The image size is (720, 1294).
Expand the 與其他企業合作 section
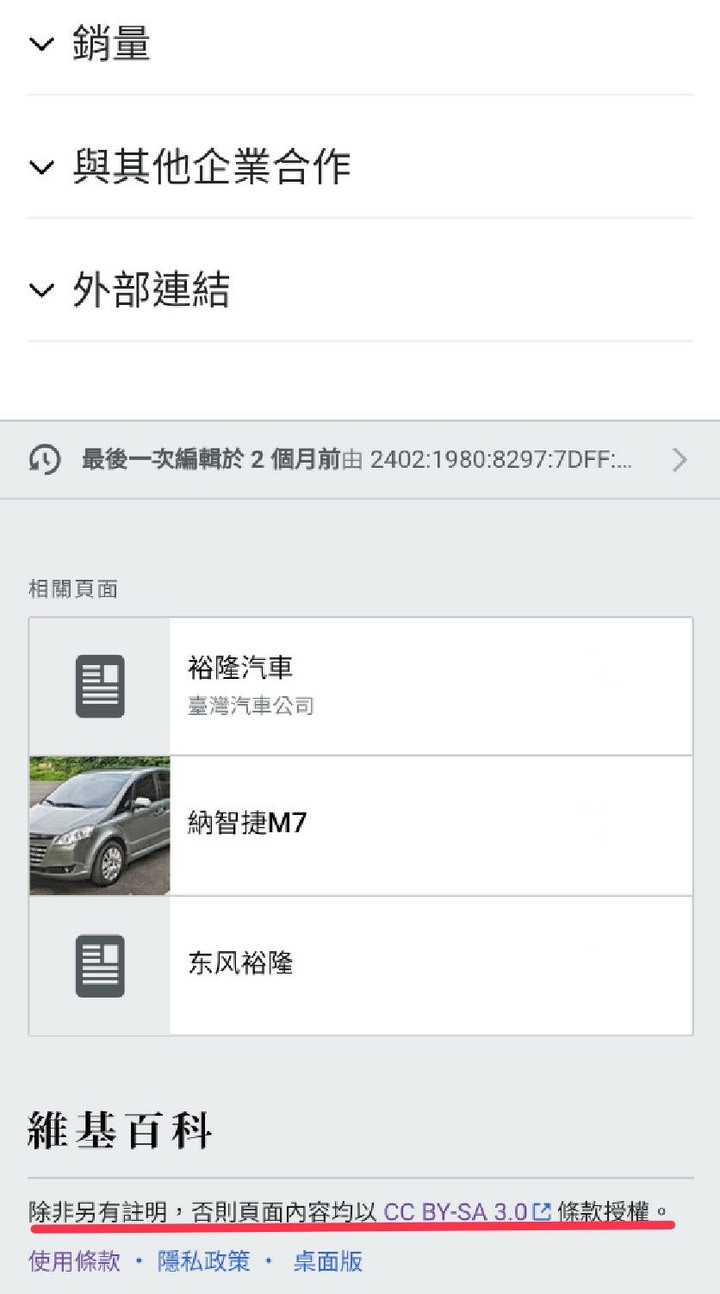(211, 167)
